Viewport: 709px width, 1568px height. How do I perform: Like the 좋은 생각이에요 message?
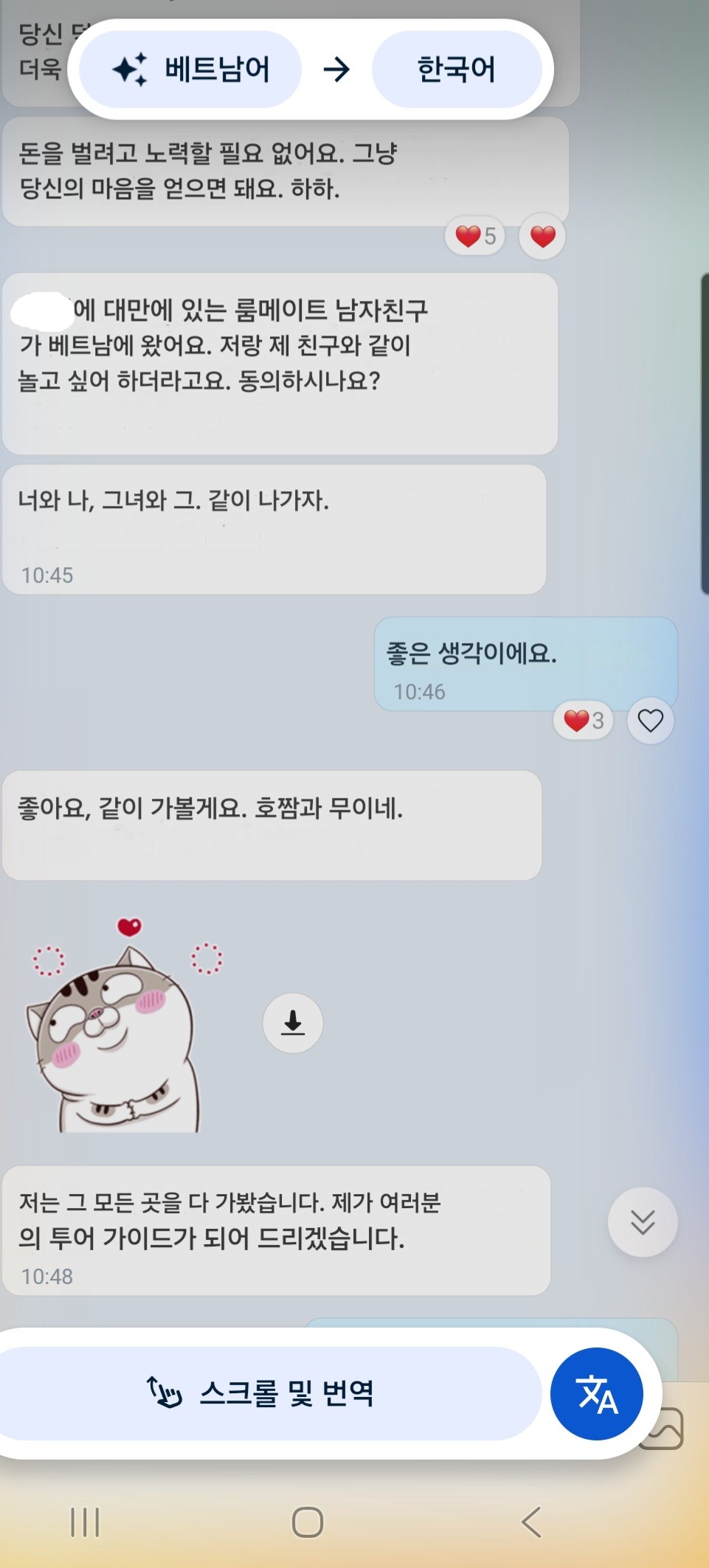coord(650,721)
